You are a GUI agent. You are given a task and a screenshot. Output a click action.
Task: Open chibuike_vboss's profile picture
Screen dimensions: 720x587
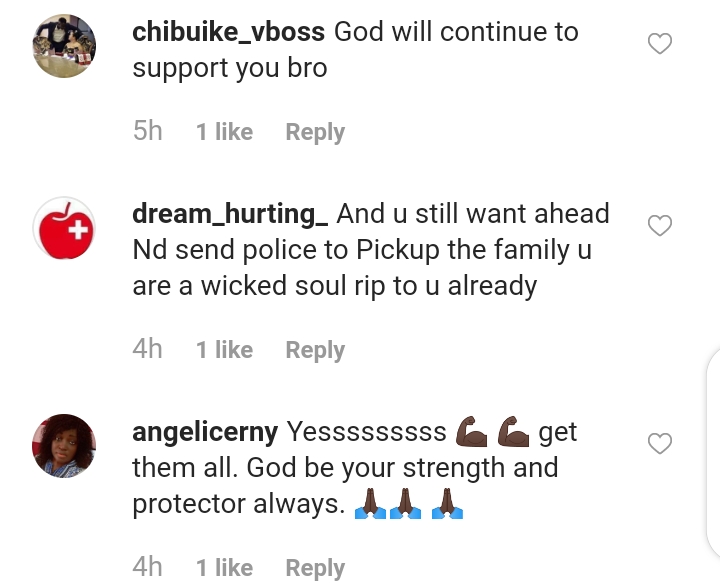(64, 46)
